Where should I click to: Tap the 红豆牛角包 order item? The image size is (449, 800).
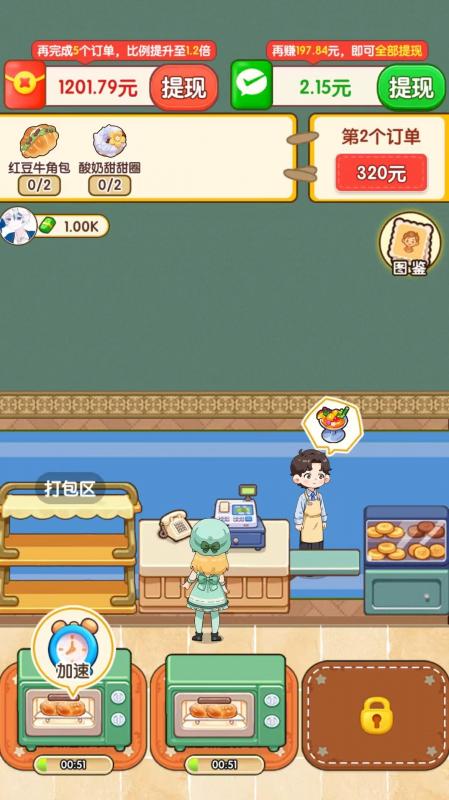39,160
